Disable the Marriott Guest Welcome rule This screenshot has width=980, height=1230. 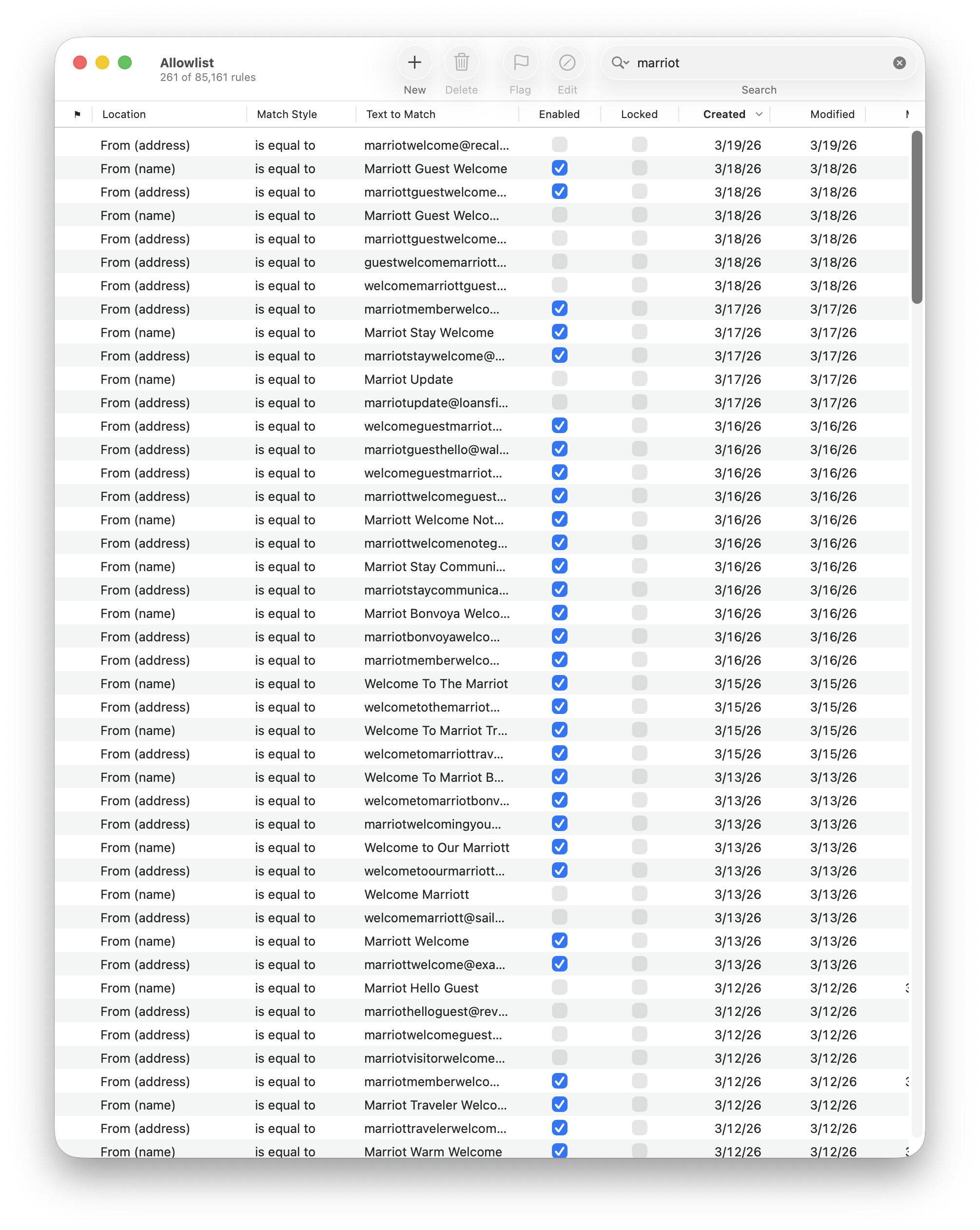pos(560,168)
